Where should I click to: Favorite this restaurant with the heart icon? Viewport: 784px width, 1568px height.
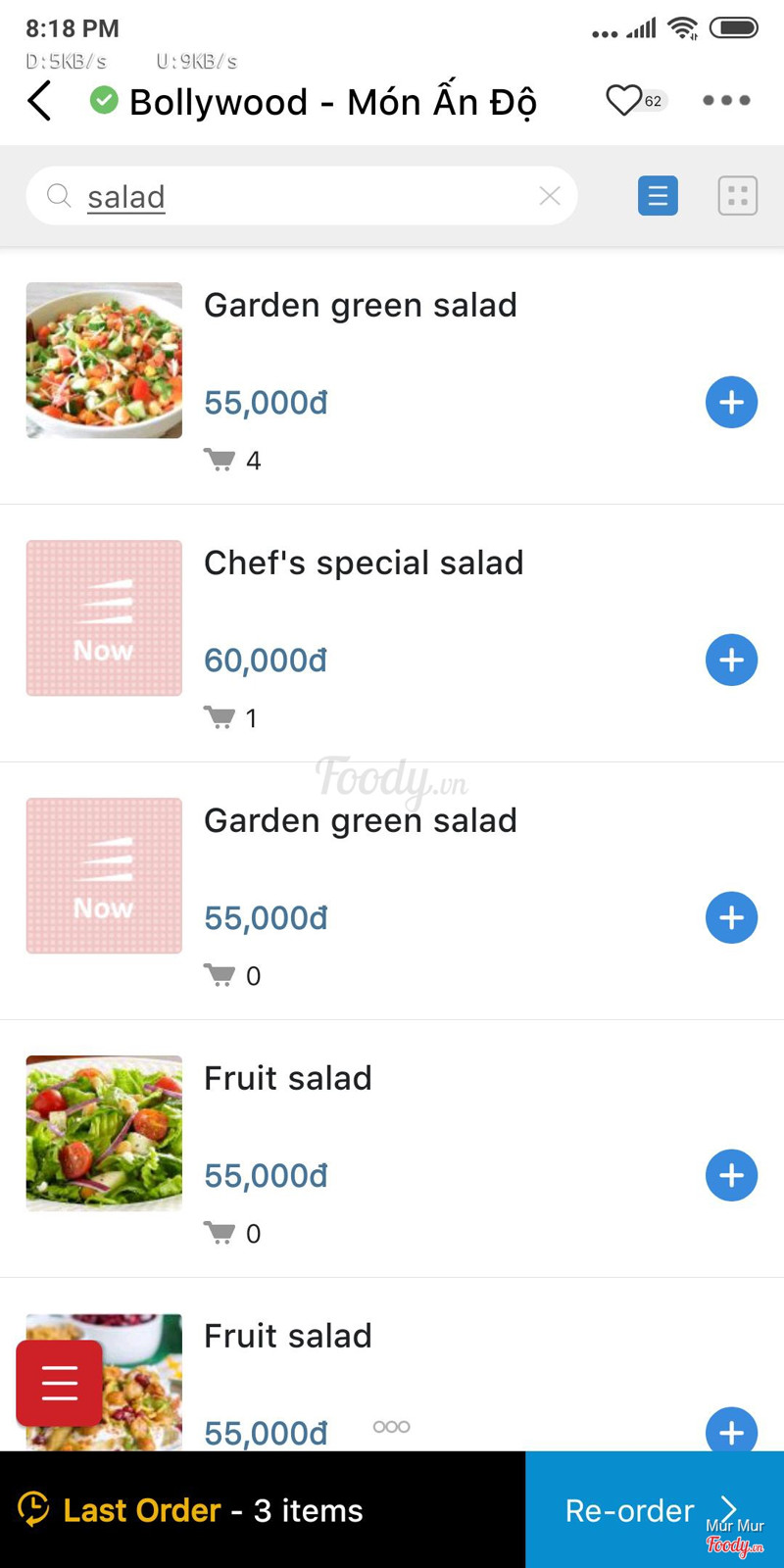click(623, 100)
